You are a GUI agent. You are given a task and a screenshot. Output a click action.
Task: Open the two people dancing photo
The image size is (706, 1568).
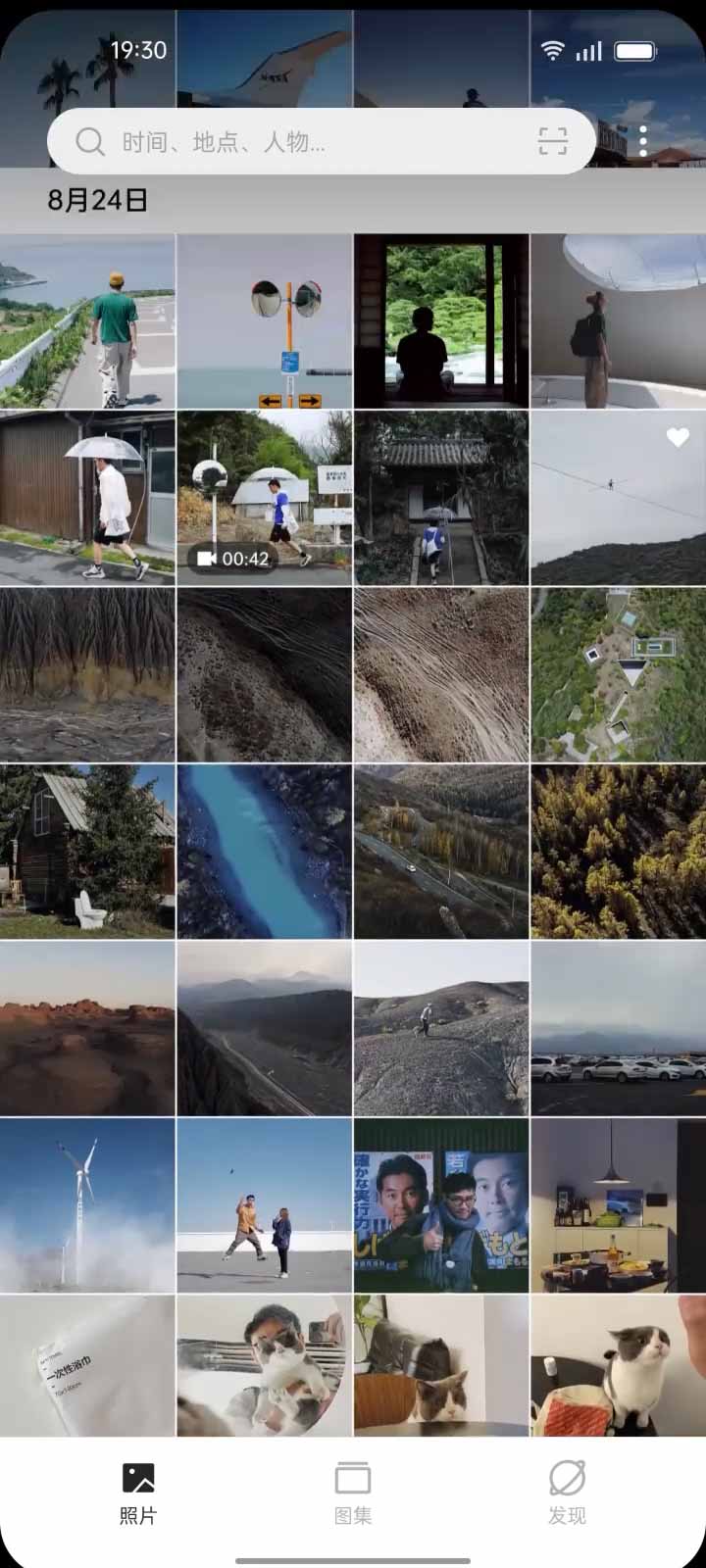click(x=264, y=1204)
